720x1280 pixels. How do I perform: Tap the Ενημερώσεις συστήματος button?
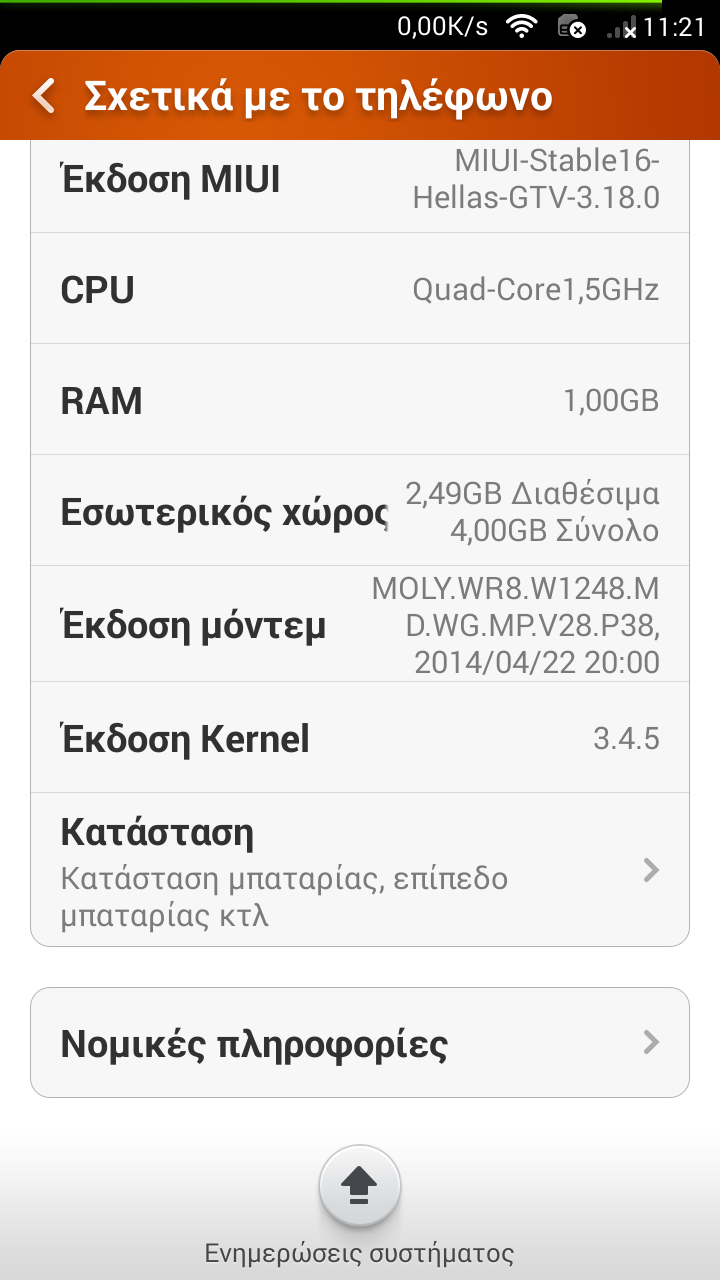click(360, 1187)
